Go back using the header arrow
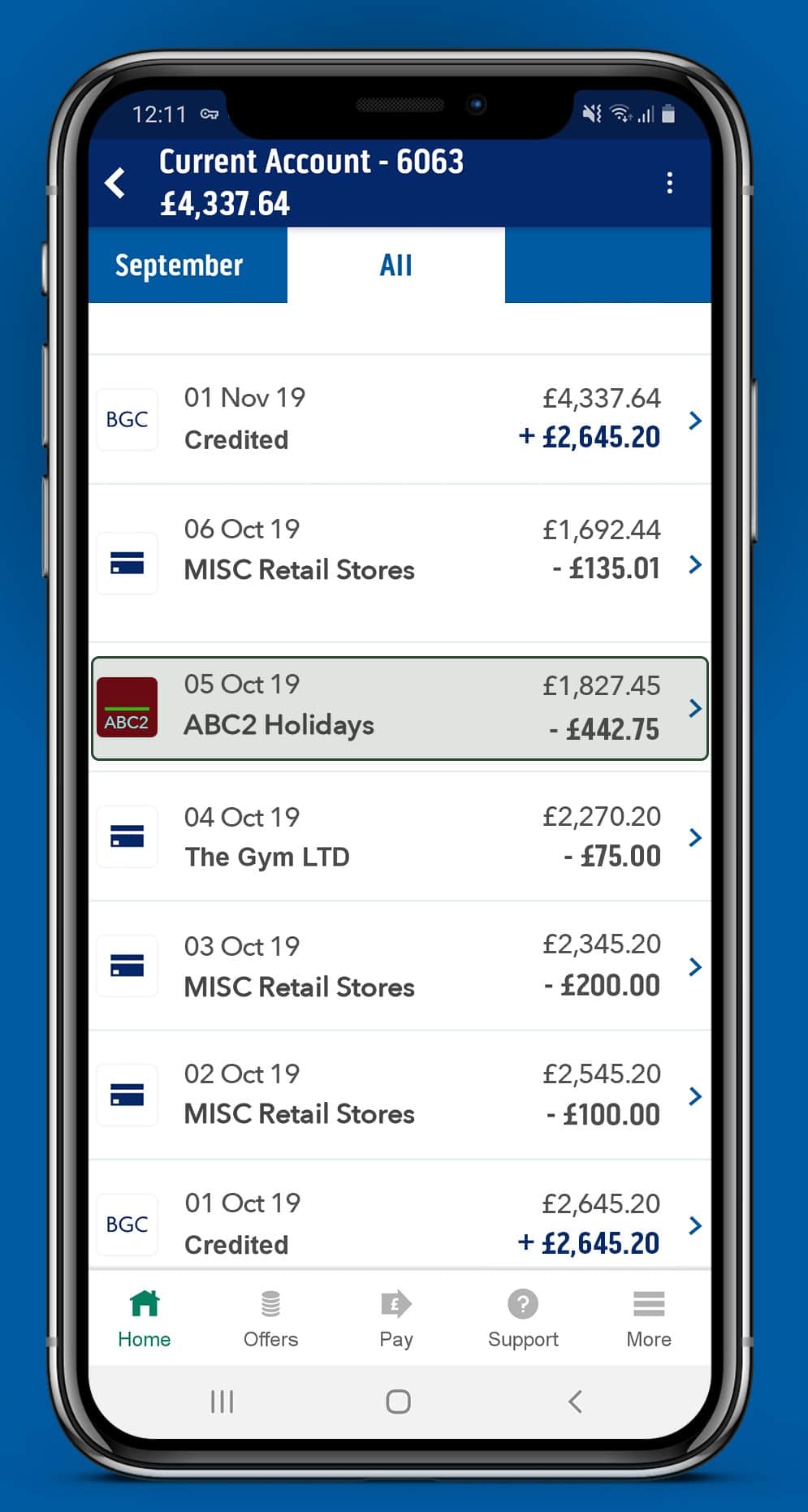The height and width of the screenshot is (1512, 808). point(115,183)
